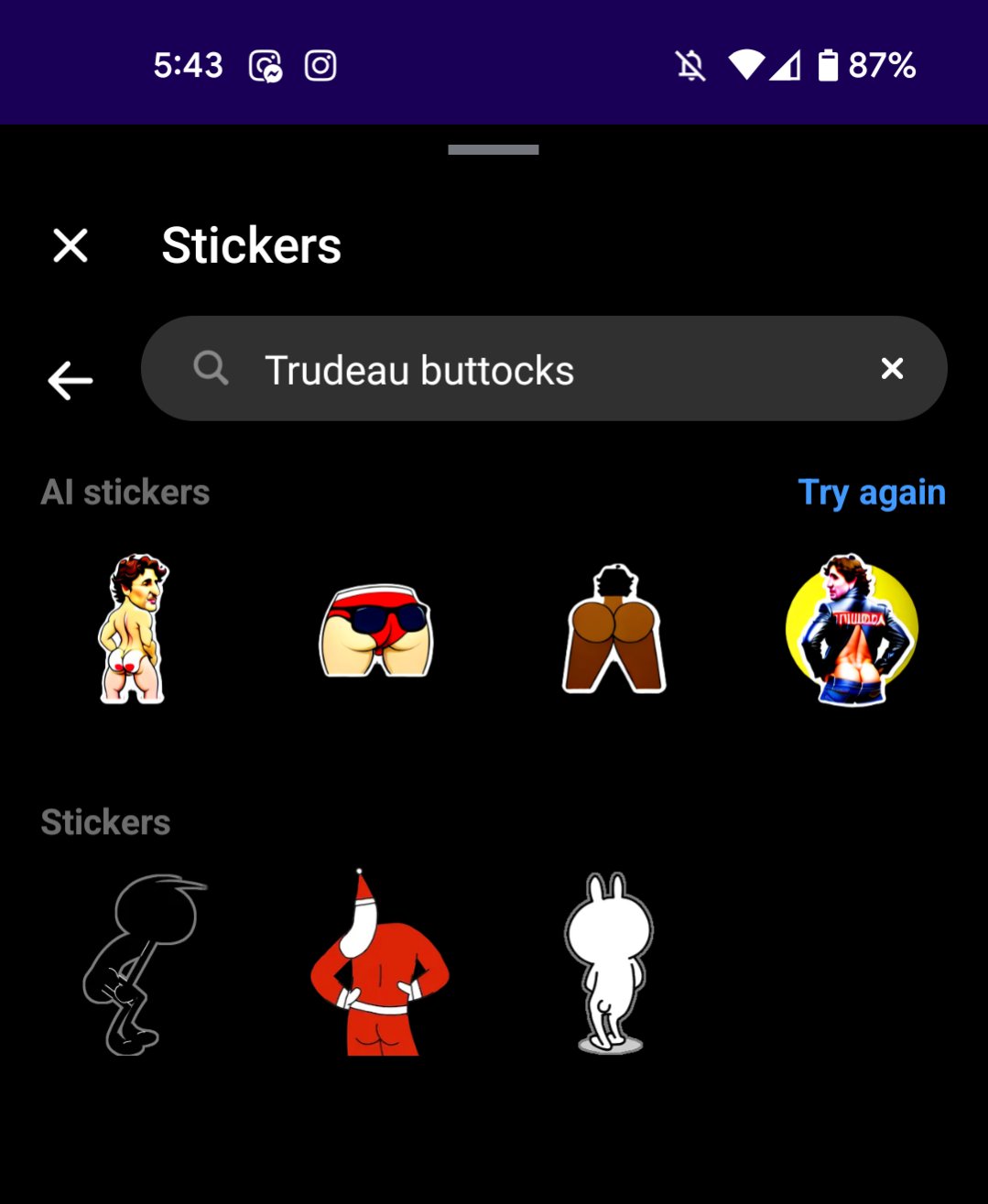Tap the AI stickers section header
The width and height of the screenshot is (988, 1204).
125,493
